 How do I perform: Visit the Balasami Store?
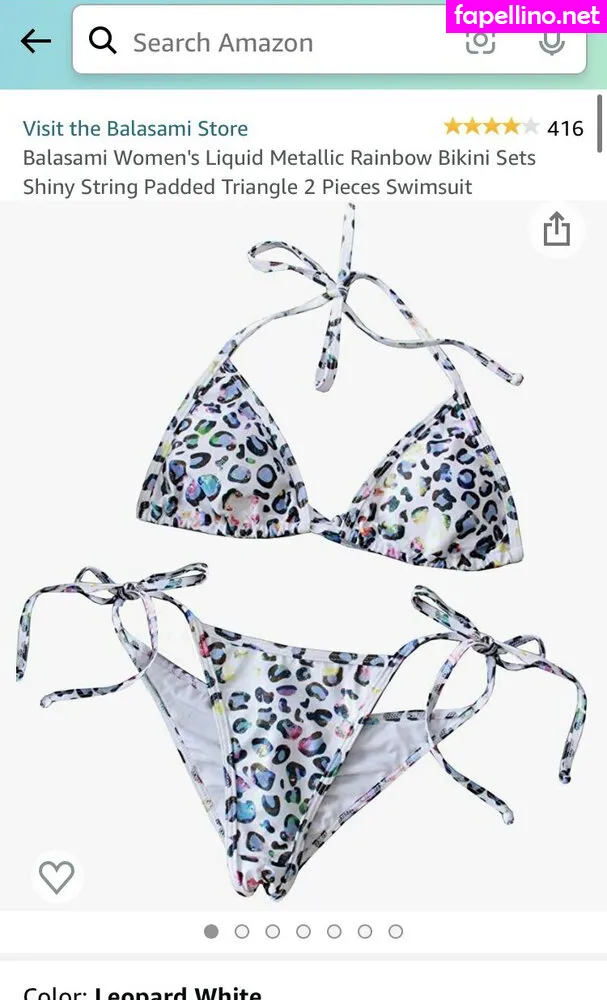coord(135,128)
